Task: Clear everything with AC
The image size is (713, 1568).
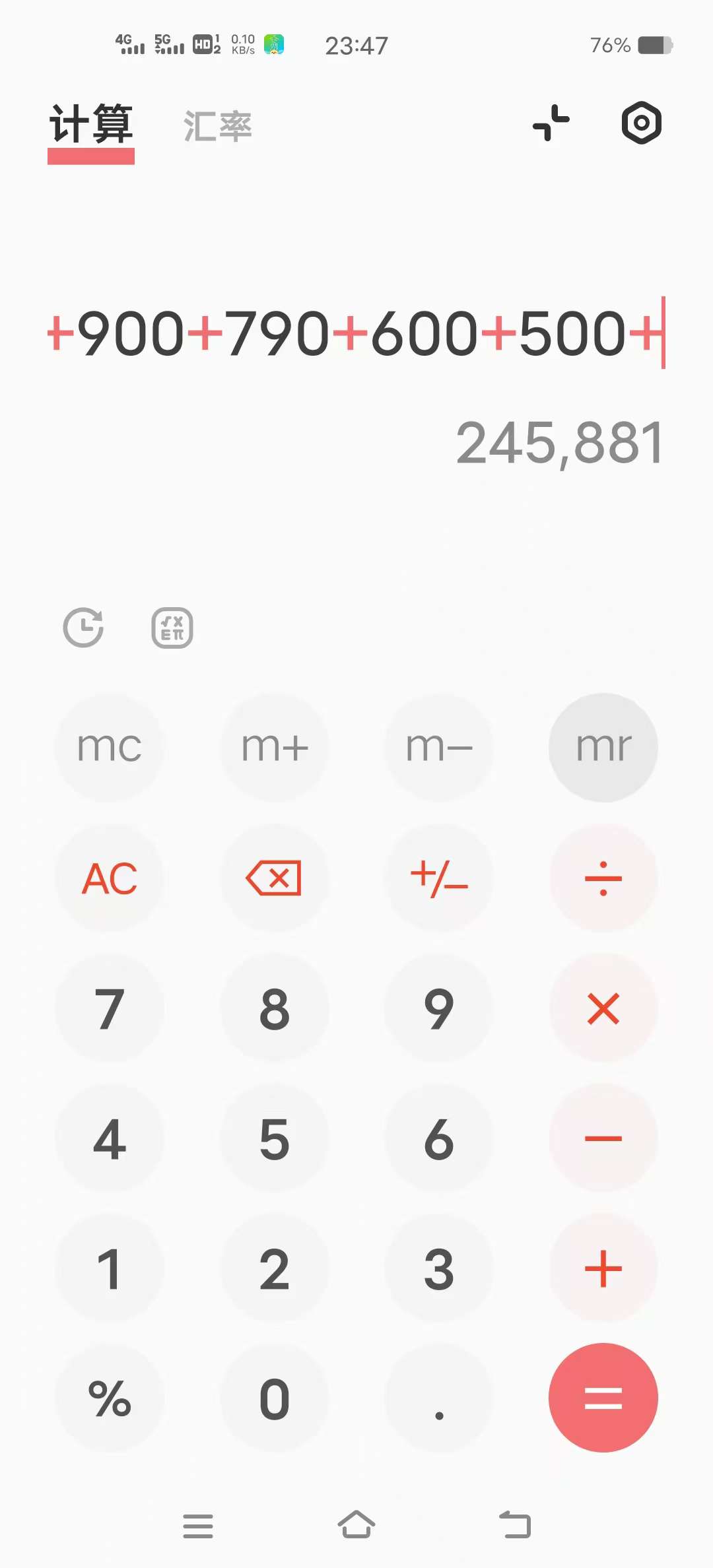Action: [x=110, y=878]
